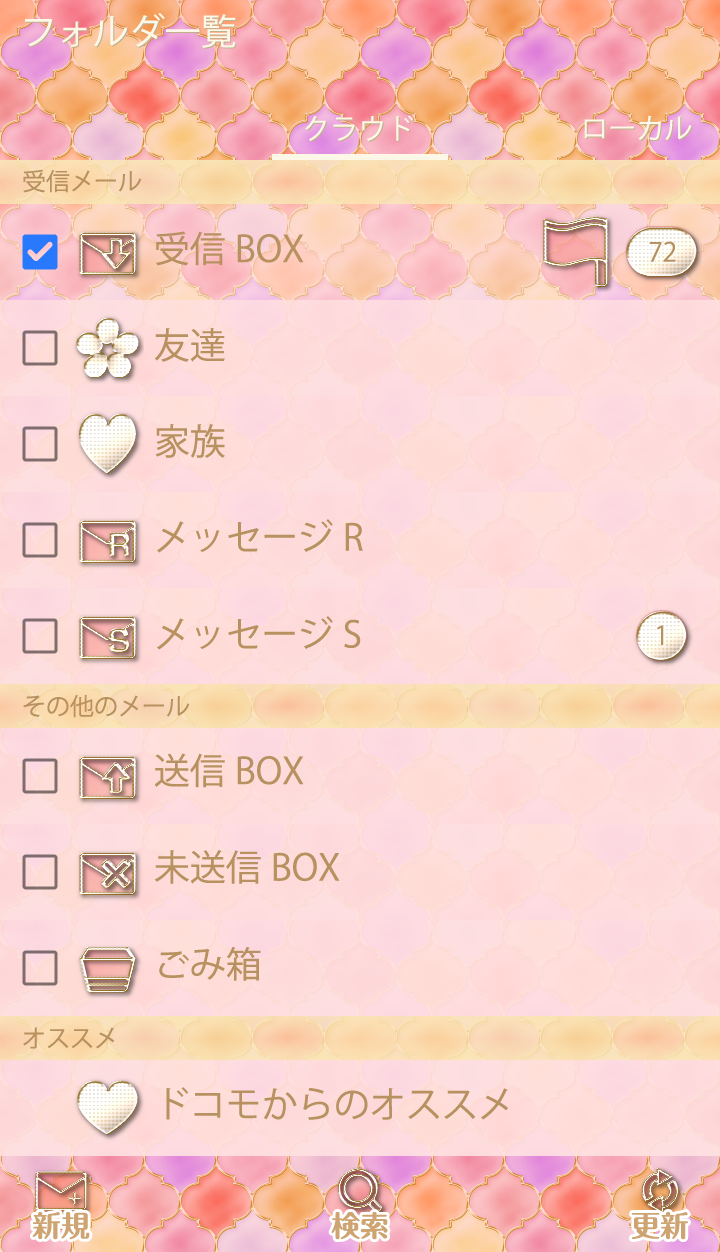The width and height of the screenshot is (720, 1252).
Task: Compose new mail with 新規
Action: (x=60, y=1205)
